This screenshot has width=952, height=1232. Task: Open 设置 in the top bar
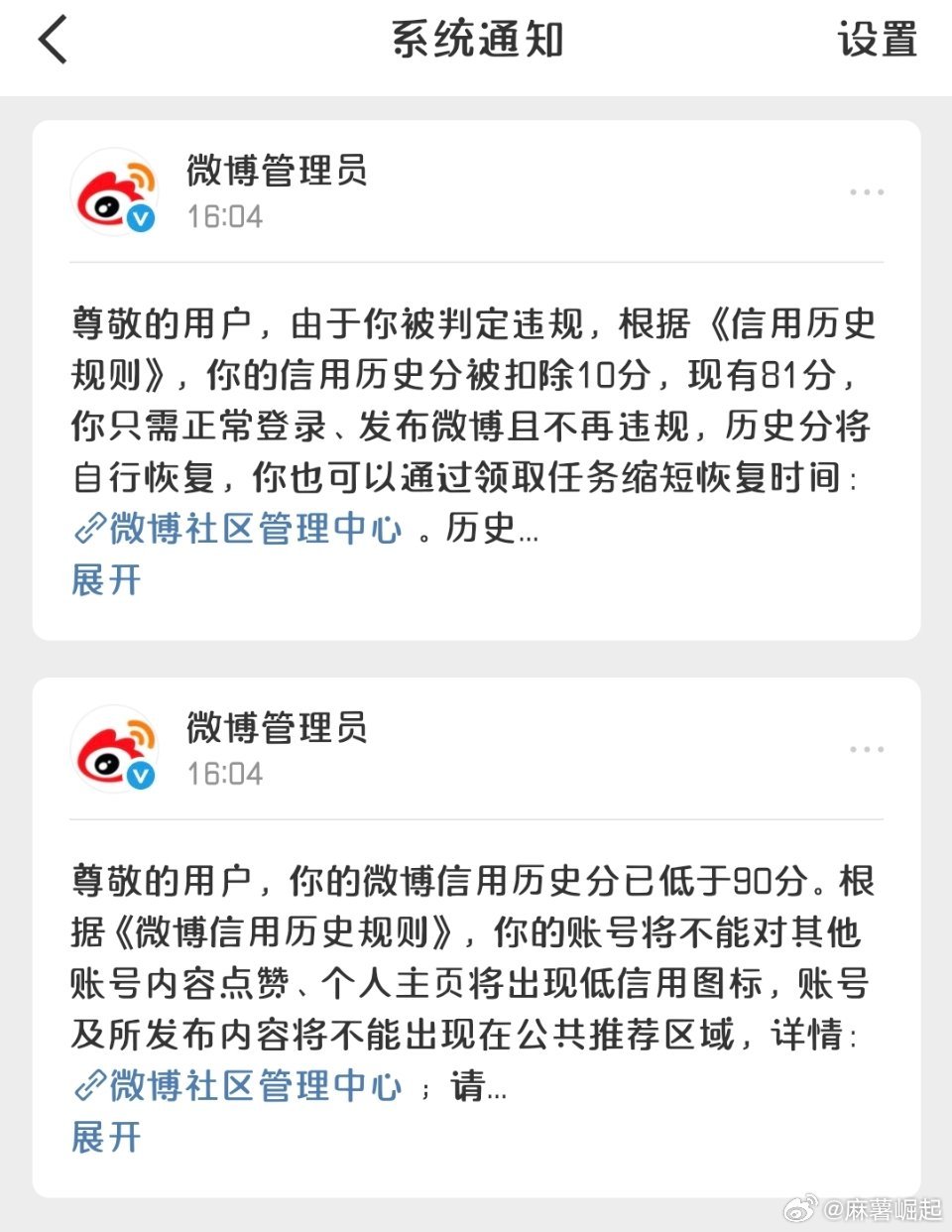point(877,41)
